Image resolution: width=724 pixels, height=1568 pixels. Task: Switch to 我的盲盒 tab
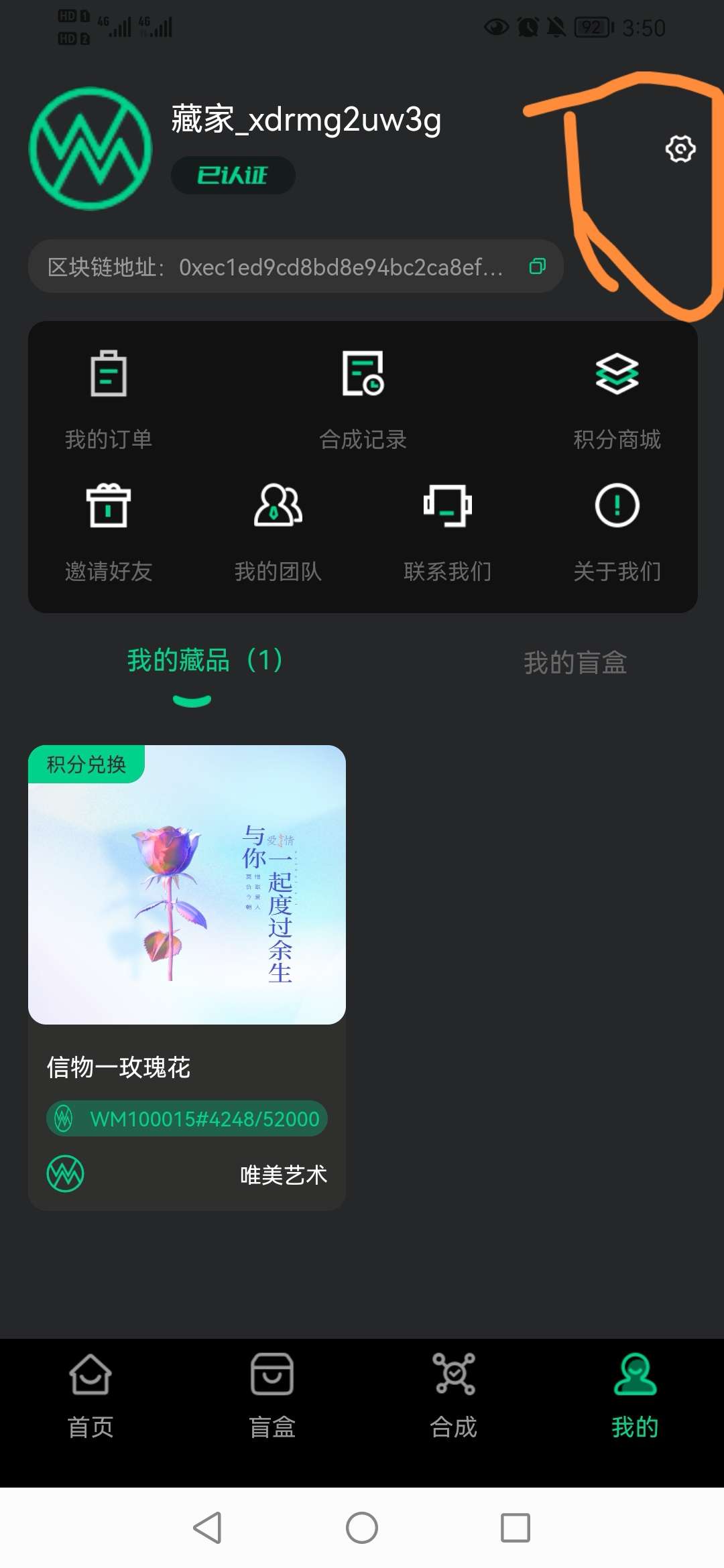[x=575, y=663]
